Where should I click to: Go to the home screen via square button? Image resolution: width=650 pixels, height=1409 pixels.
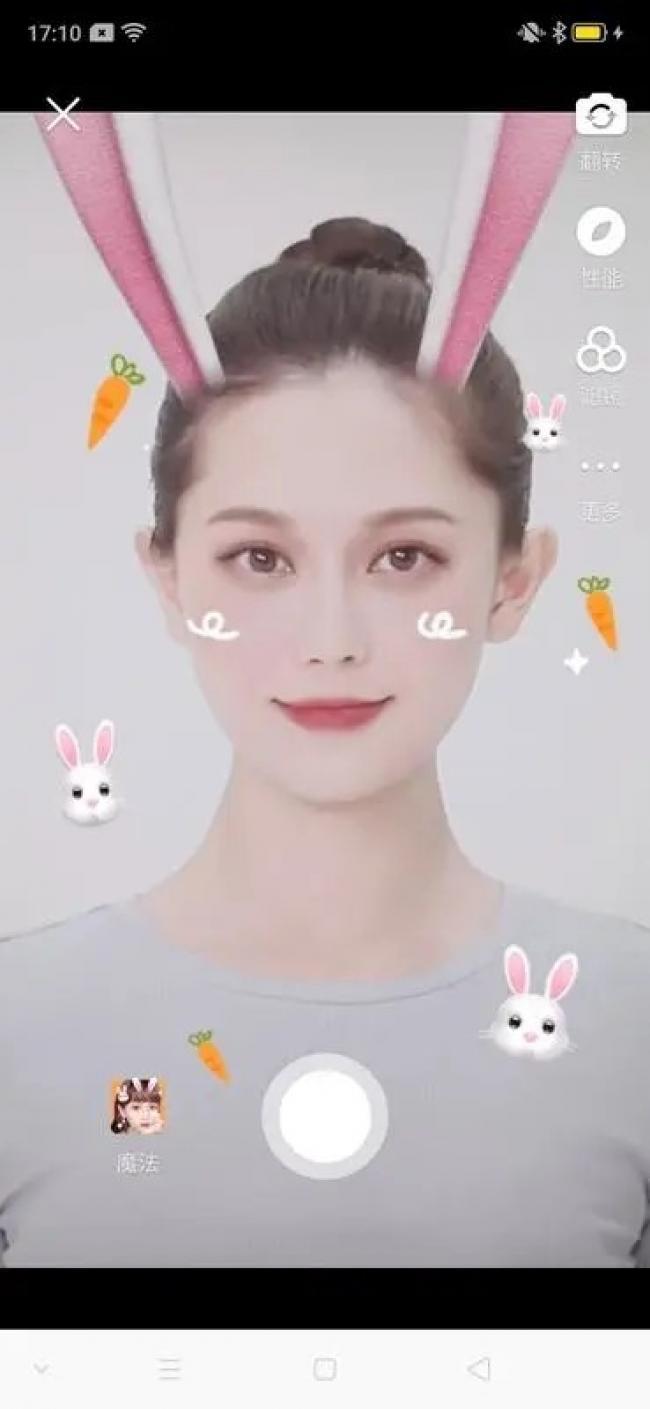325,1368
